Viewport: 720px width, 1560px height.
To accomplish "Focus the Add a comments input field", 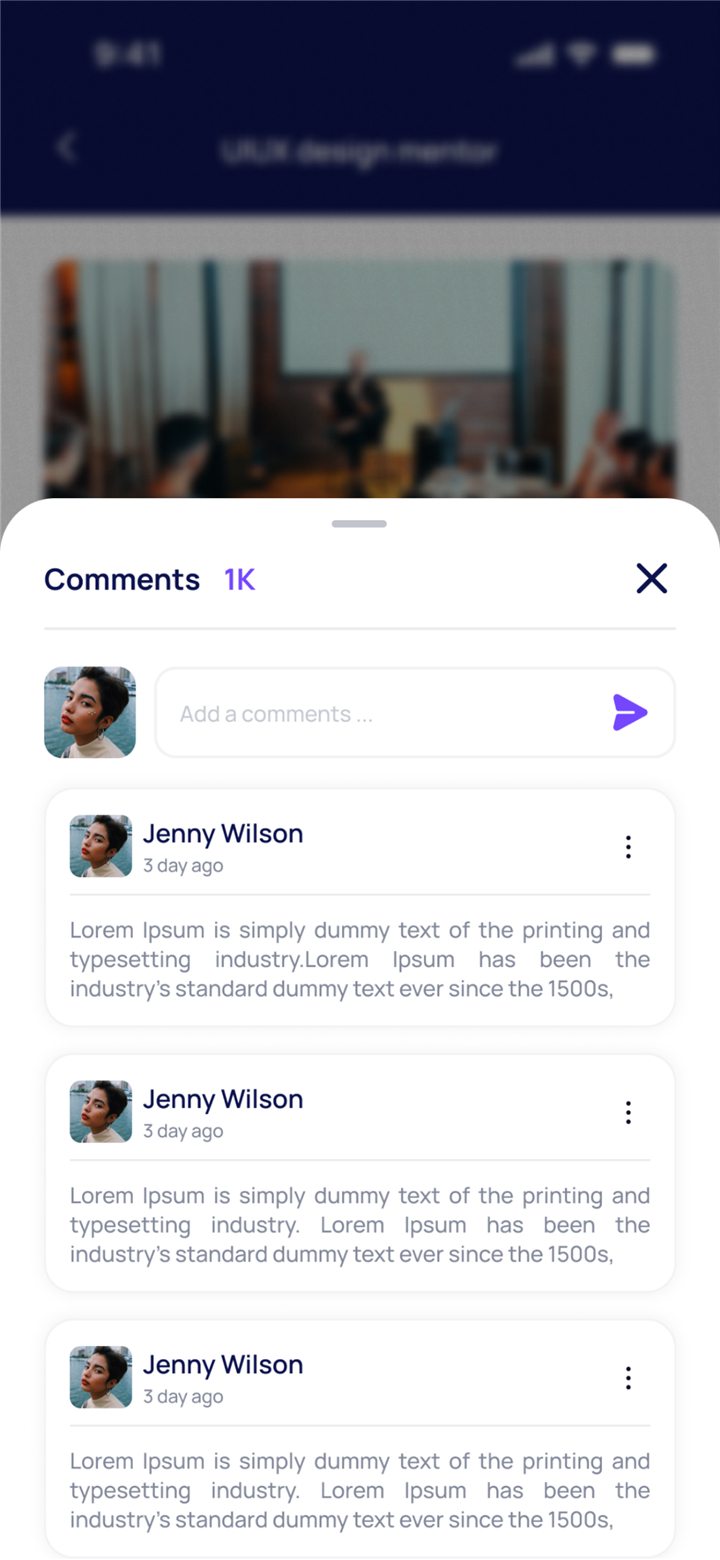I will click(x=380, y=712).
